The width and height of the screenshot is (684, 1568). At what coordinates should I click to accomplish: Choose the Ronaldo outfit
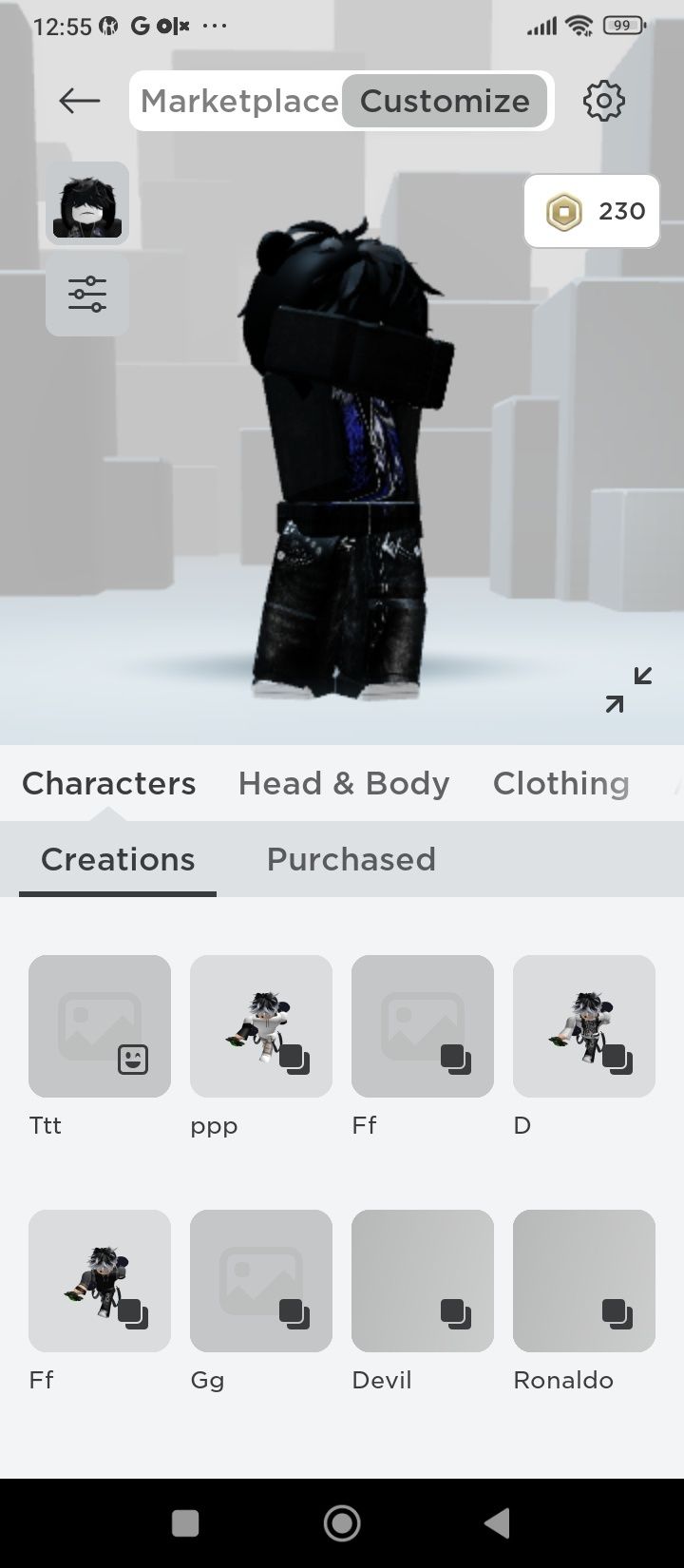coord(584,1281)
